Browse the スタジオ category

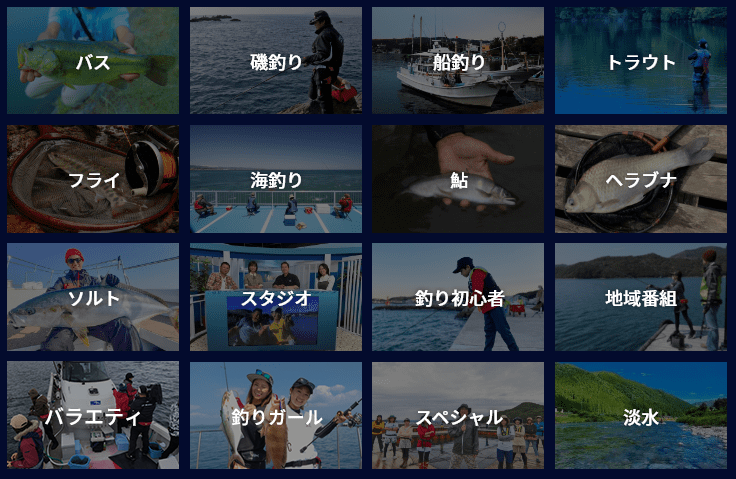(x=276, y=297)
